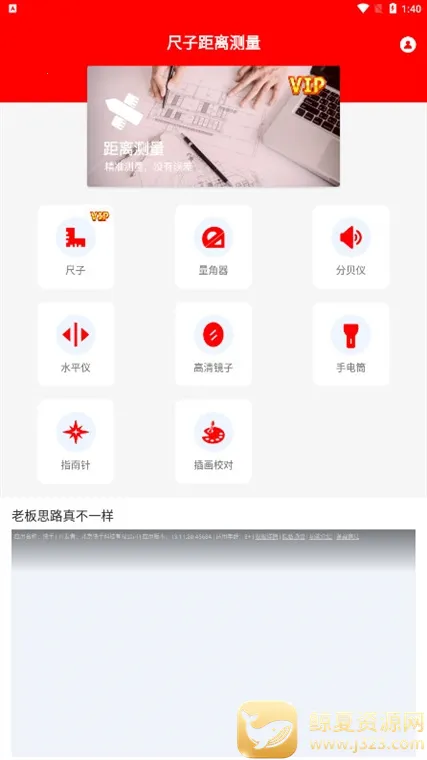Open the 指南针 compass
The height and width of the screenshot is (760, 427).
coord(76,442)
